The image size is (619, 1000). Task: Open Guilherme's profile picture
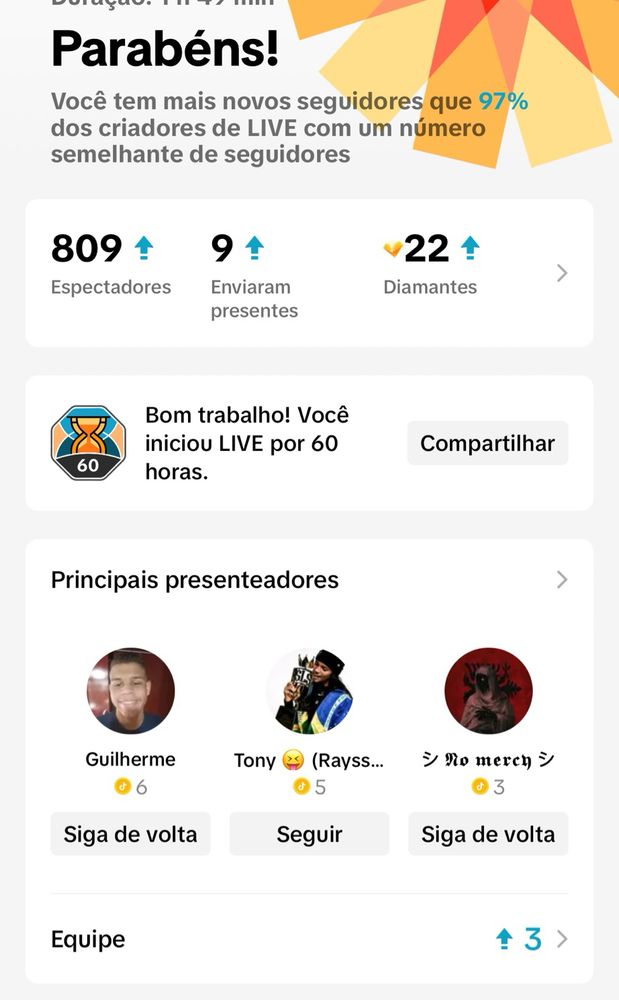click(130, 691)
